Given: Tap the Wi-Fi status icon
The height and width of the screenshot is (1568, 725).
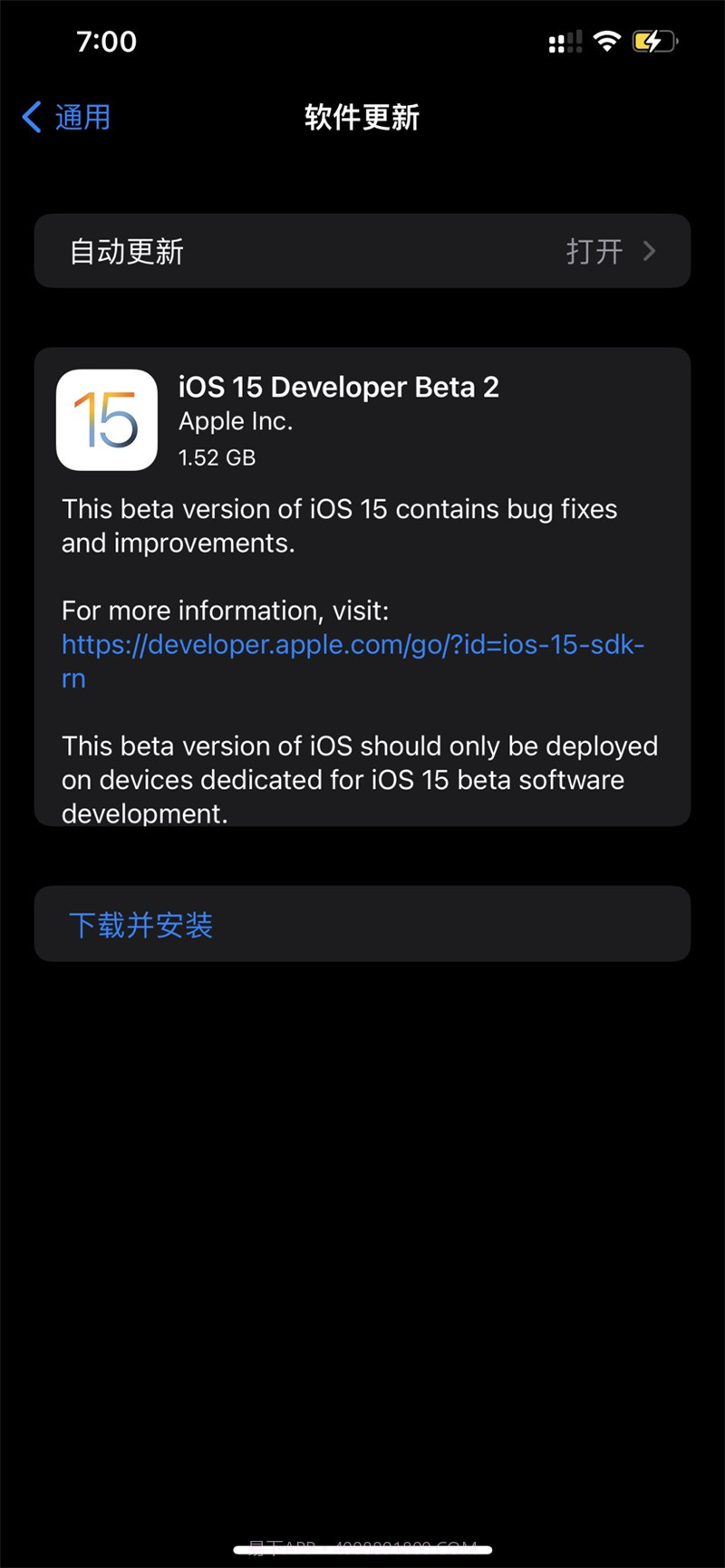Looking at the screenshot, I should pyautogui.click(x=606, y=40).
